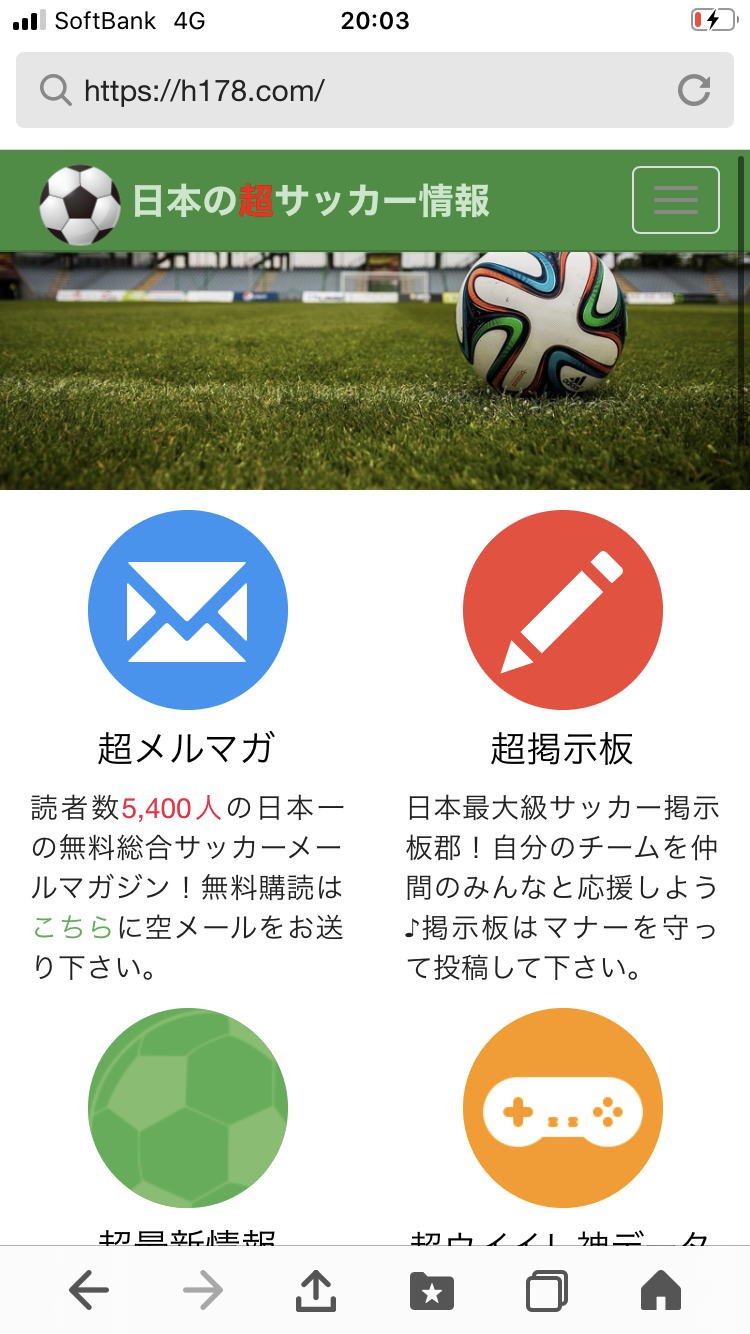Viewport: 750px width, 1334px height.
Task: Reload the current page
Action: [x=693, y=91]
